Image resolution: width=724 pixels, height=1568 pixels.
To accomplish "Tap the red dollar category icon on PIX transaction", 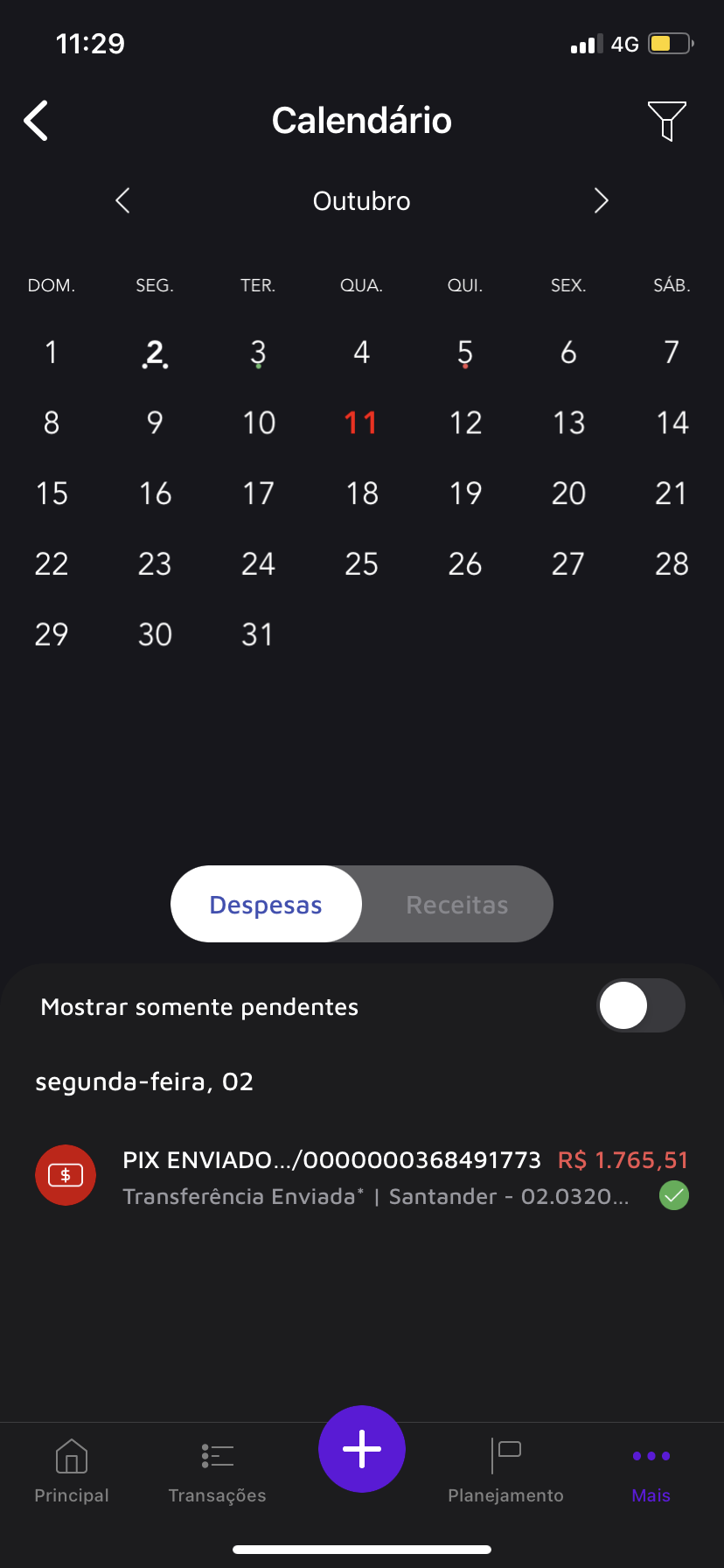I will [65, 1175].
